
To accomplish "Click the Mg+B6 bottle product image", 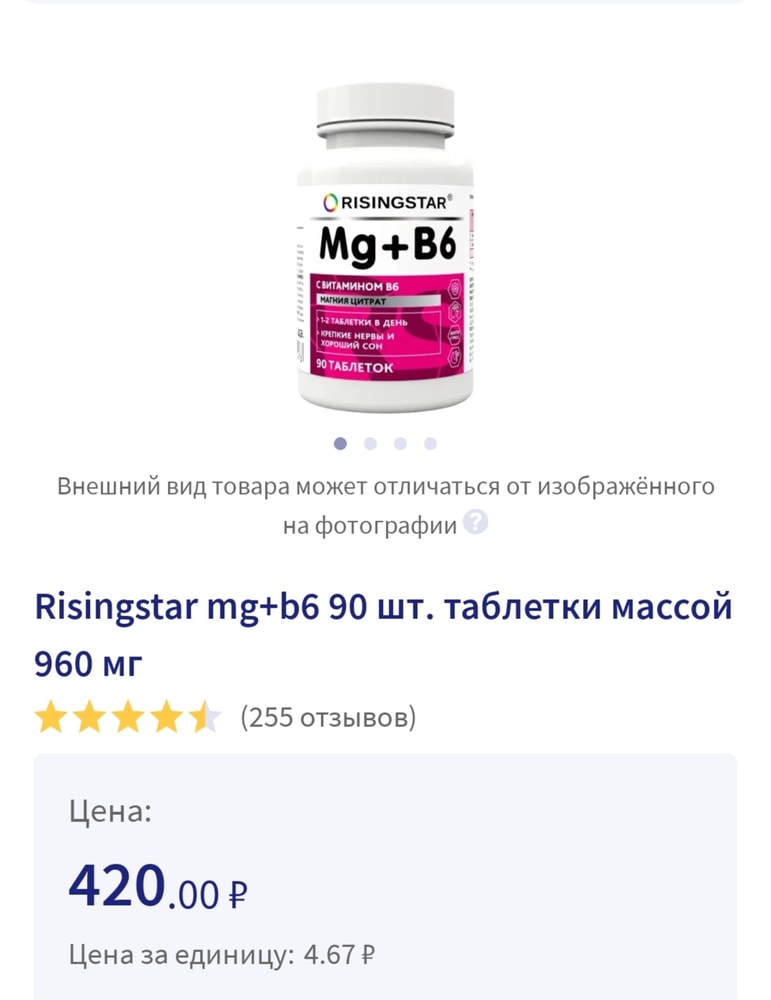I will (x=385, y=250).
